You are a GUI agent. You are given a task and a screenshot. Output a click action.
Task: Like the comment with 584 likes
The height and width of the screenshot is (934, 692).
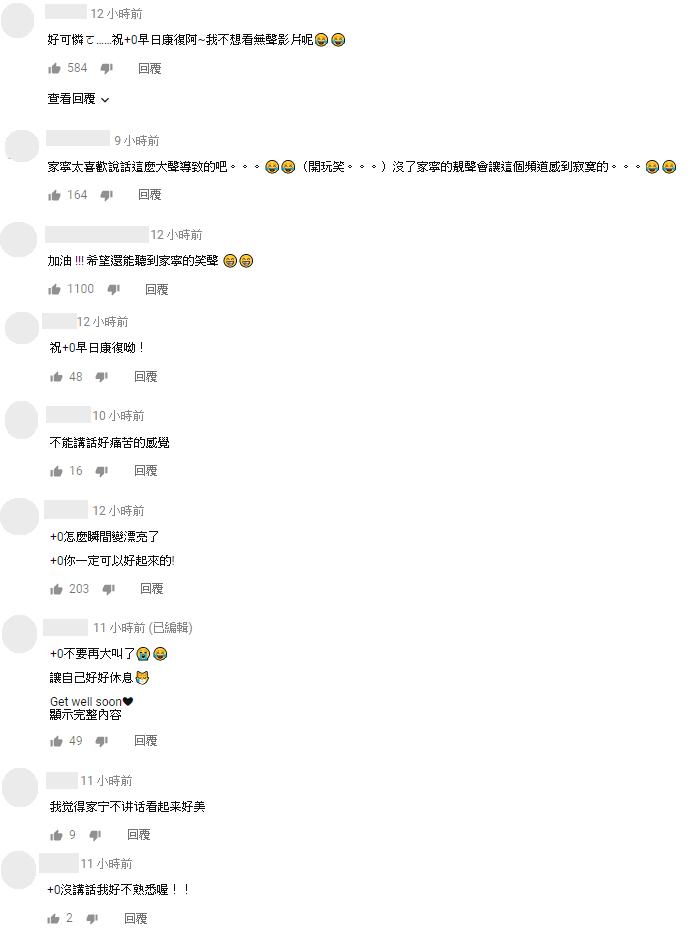tap(54, 68)
